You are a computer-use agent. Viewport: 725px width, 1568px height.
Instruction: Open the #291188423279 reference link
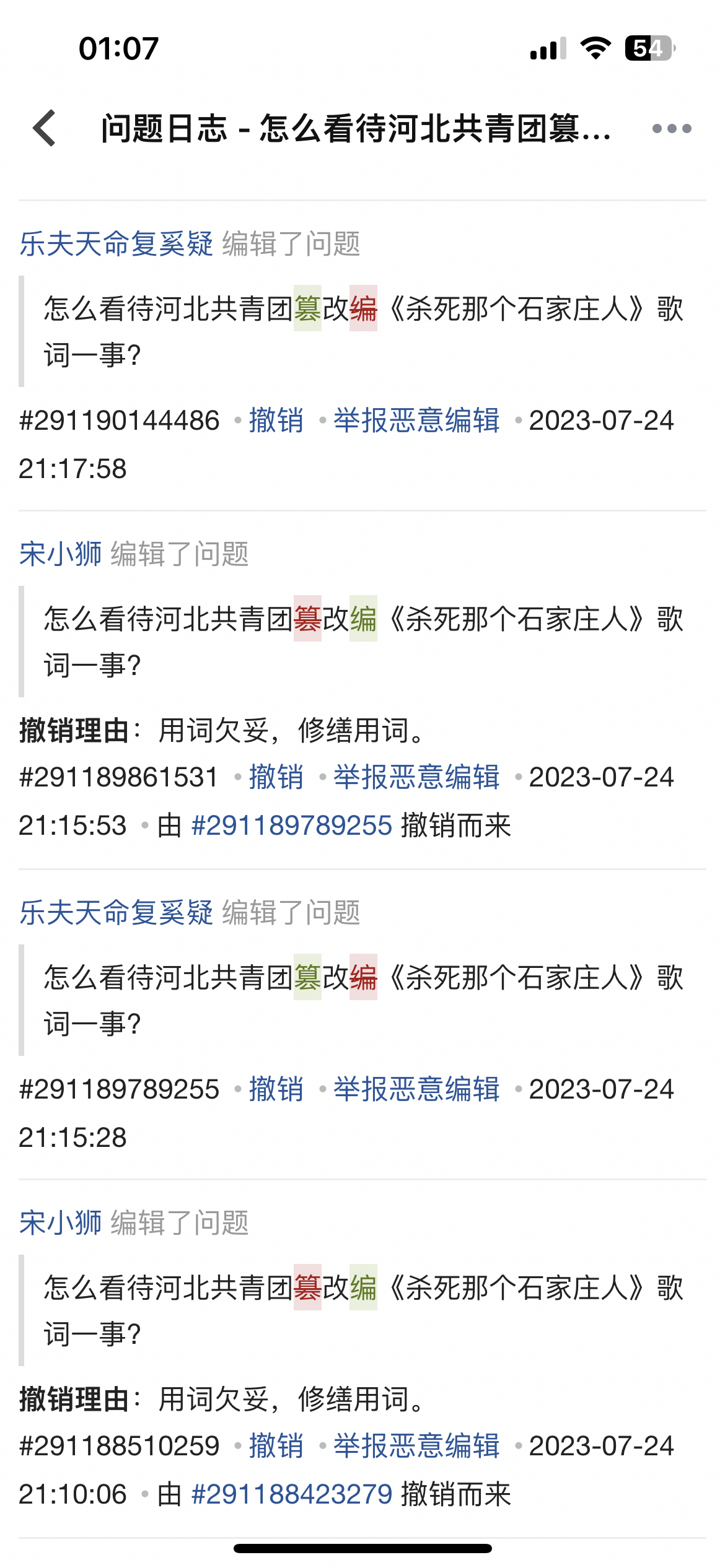(292, 1494)
